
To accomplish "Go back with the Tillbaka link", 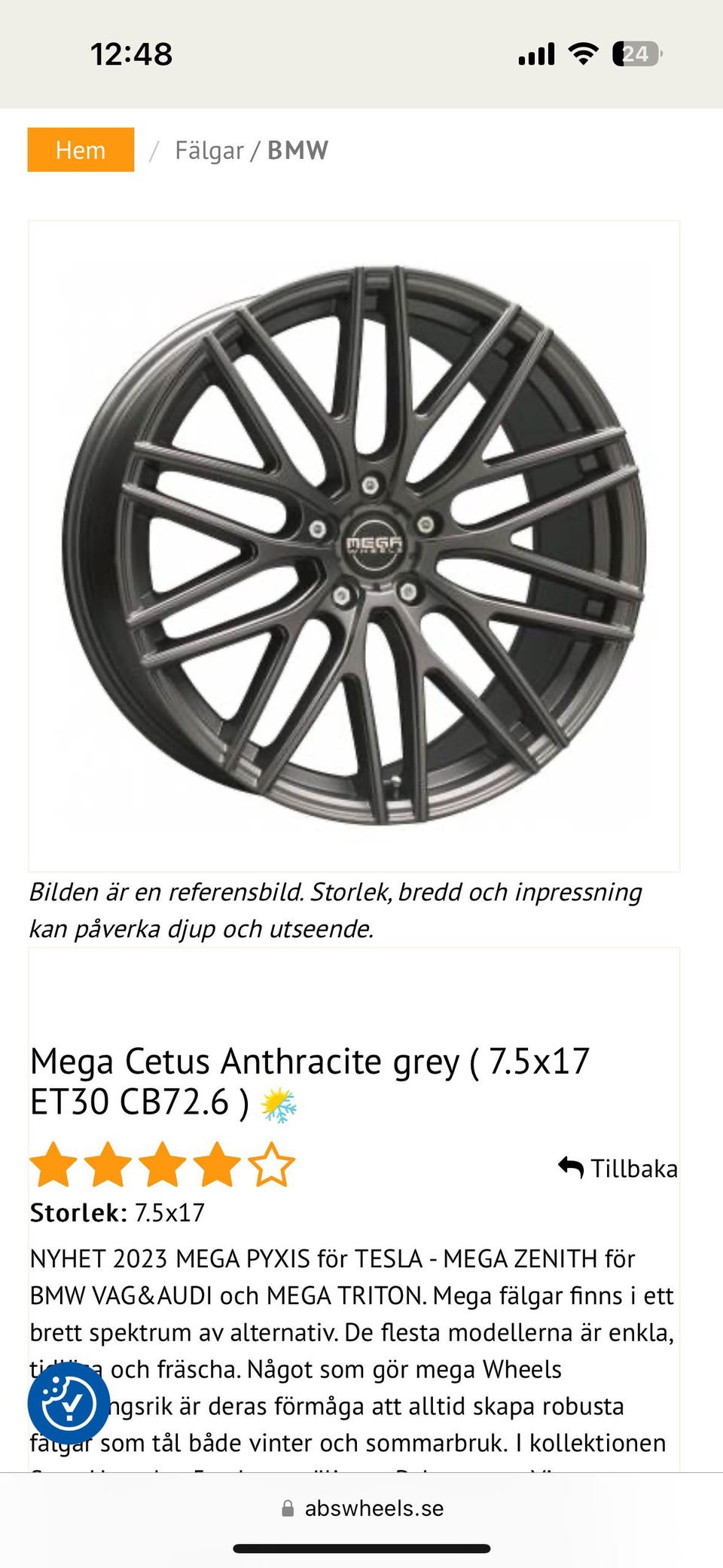I will (x=618, y=1168).
